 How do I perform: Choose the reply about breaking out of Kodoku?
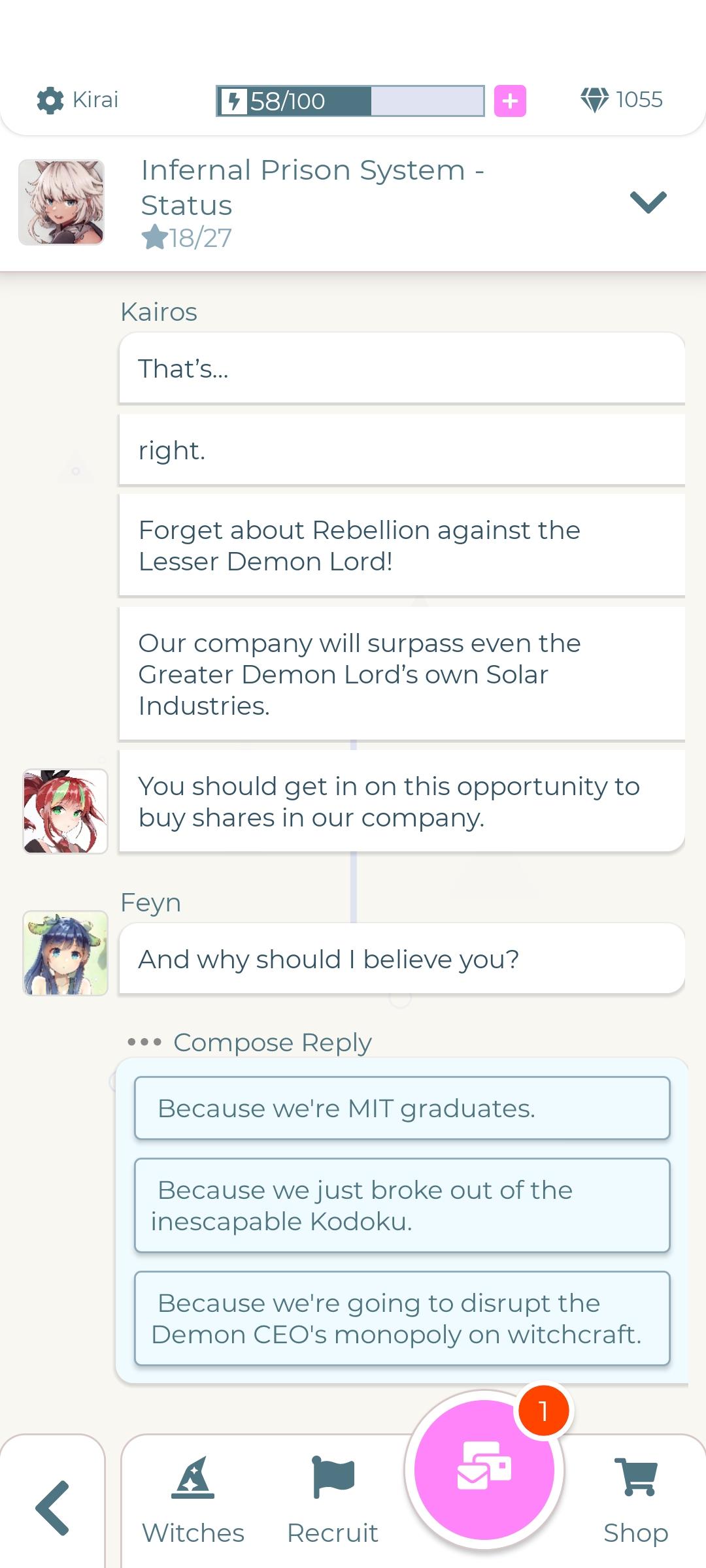pyautogui.click(x=402, y=1205)
